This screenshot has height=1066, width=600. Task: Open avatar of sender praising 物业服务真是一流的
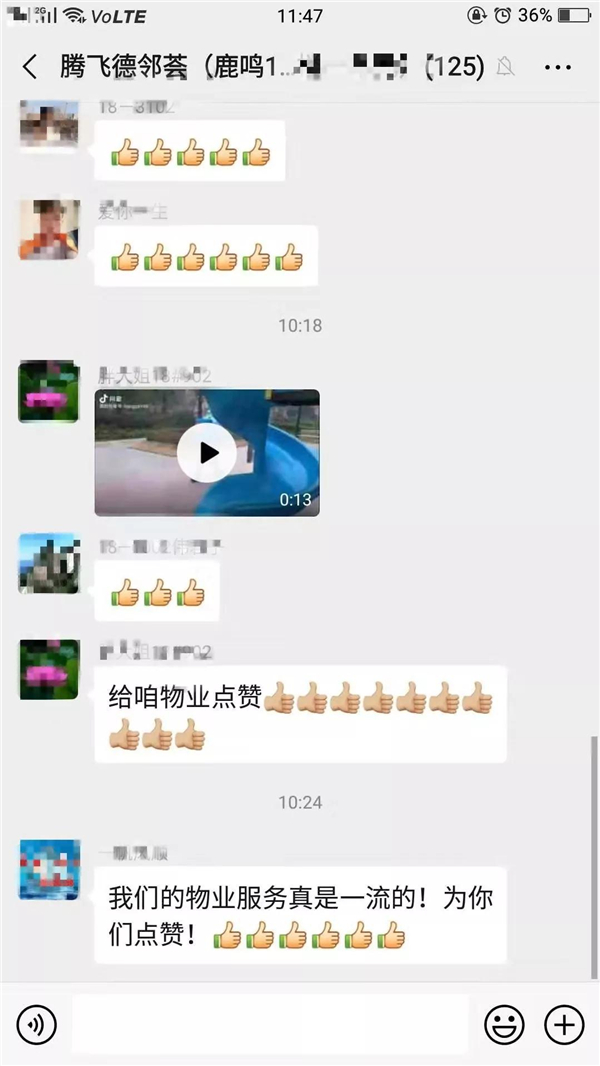pyautogui.click(x=49, y=869)
